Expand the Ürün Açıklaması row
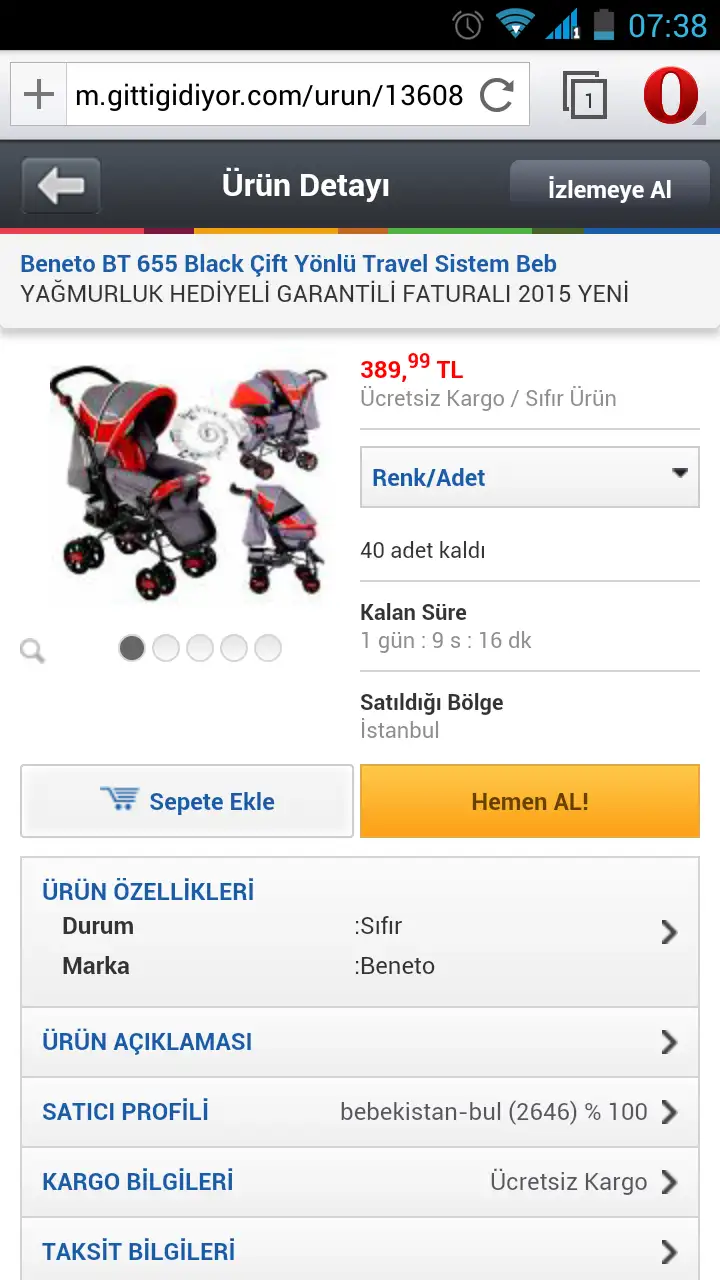720x1280 pixels. (360, 1042)
